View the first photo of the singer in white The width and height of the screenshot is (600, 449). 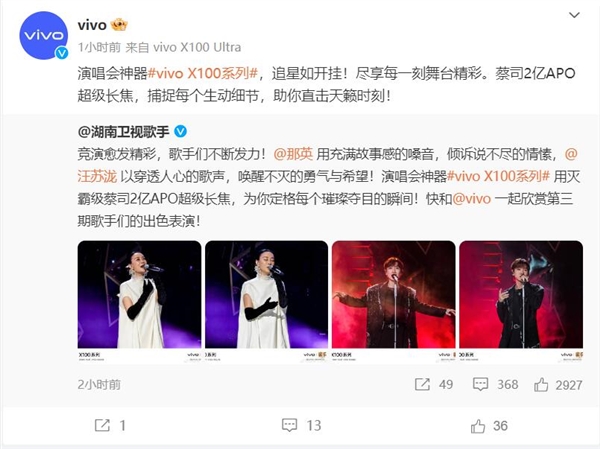tap(139, 294)
